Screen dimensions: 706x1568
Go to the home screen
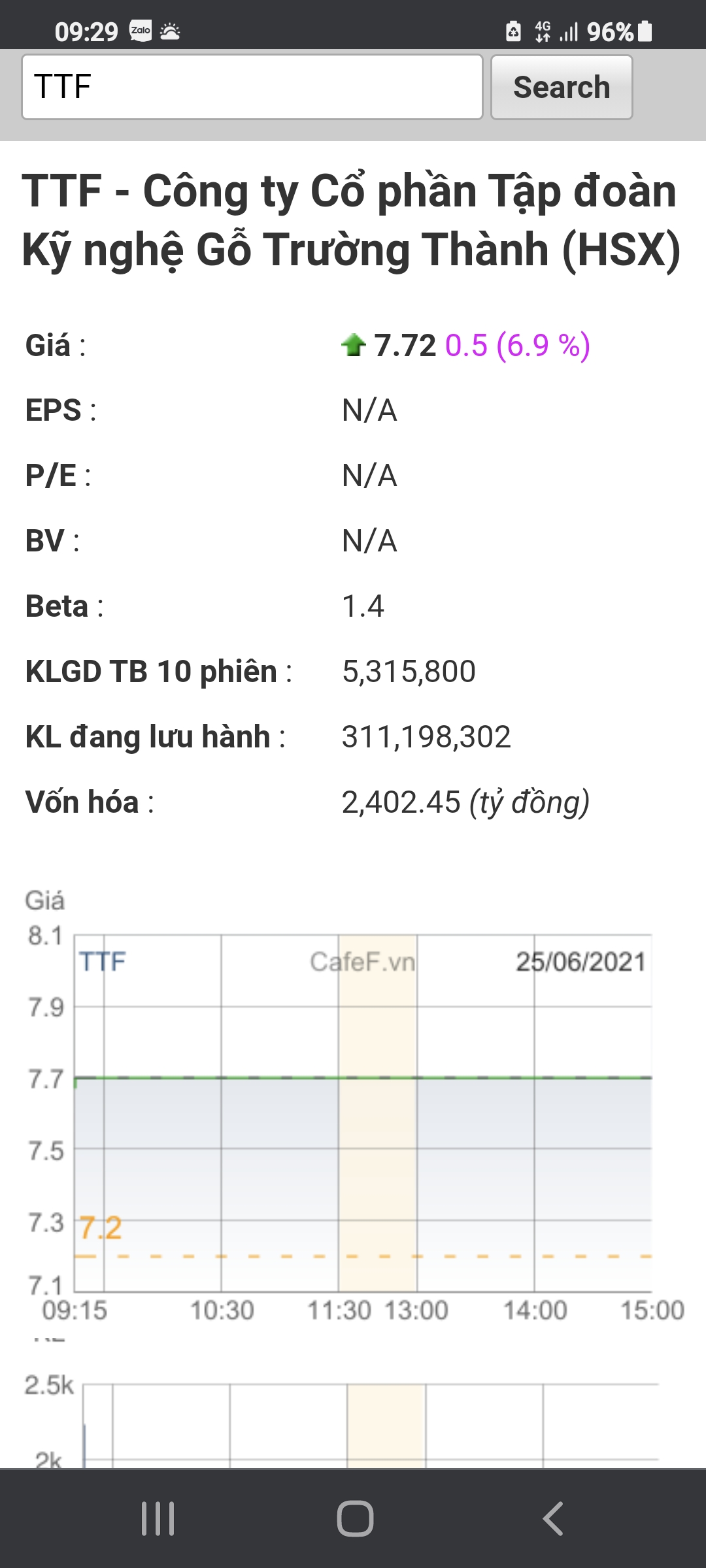354,1518
